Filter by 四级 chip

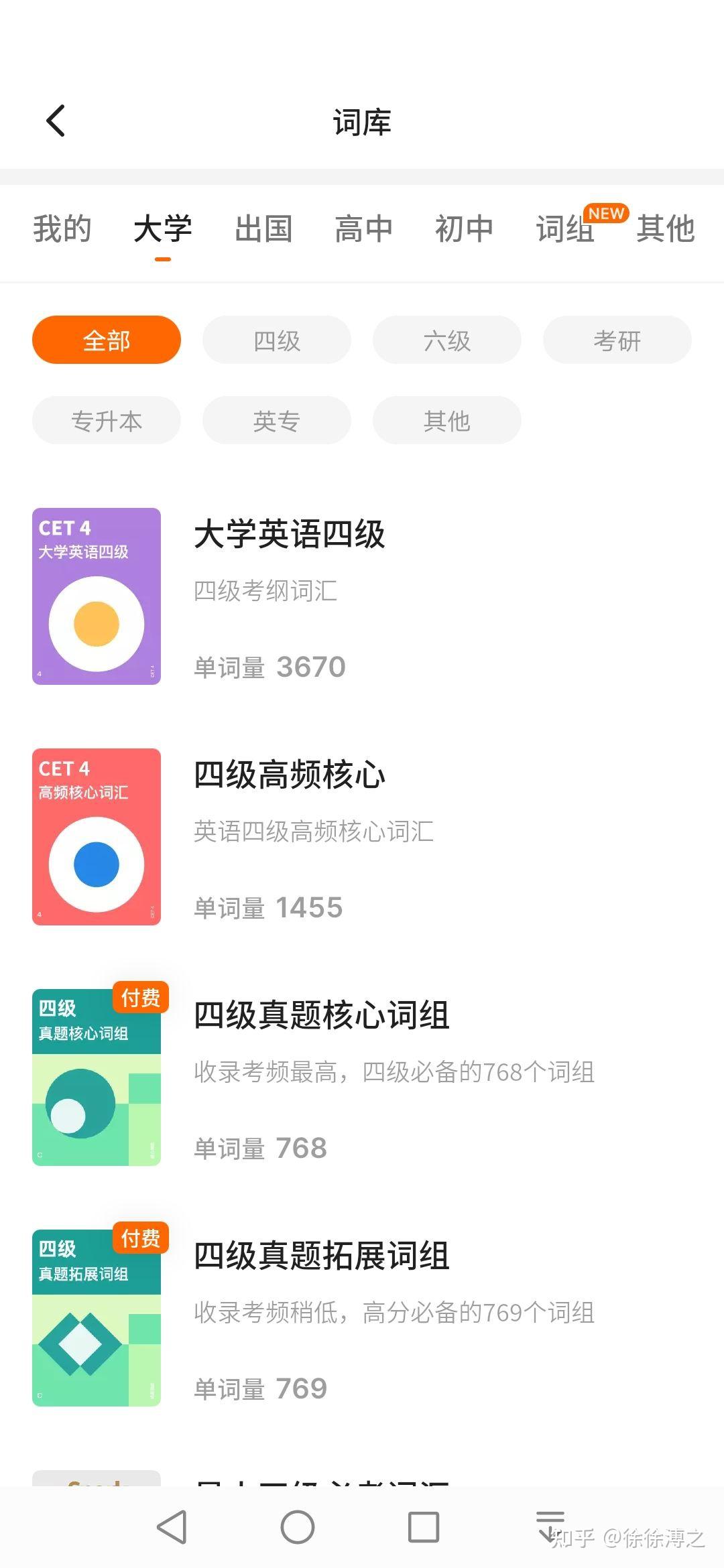click(x=277, y=340)
